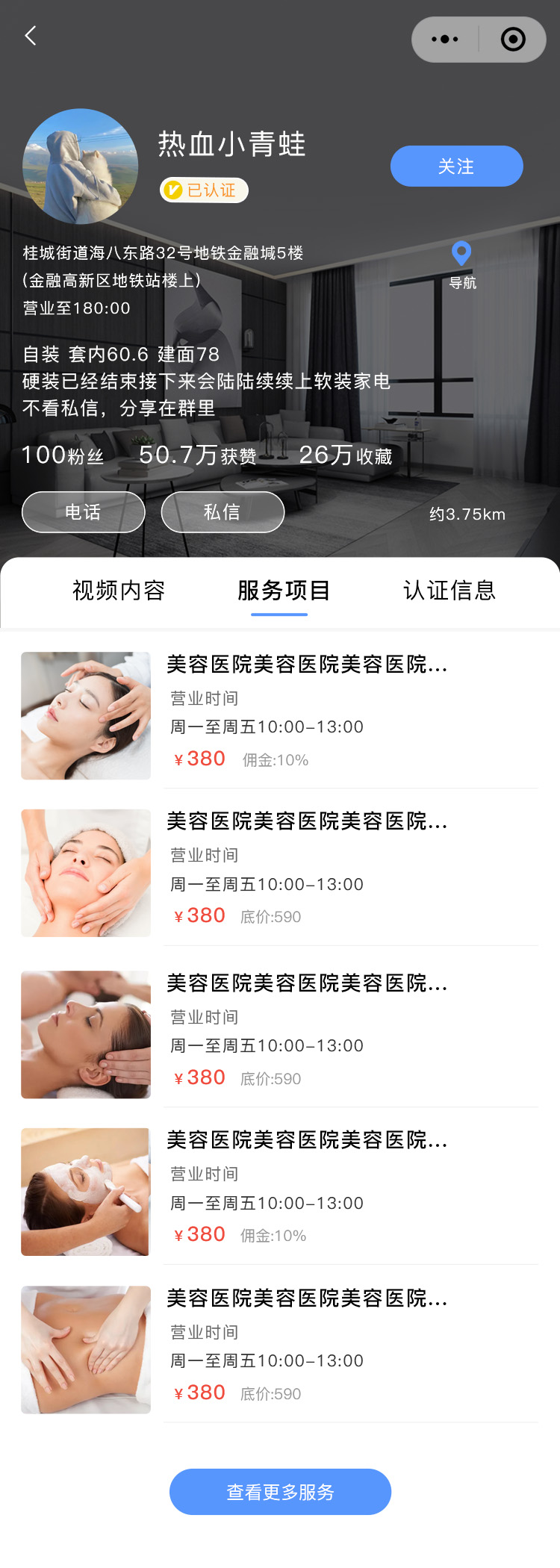The width and height of the screenshot is (560, 1568).
Task: Call the merchant via 电话 button
Action: (83, 512)
